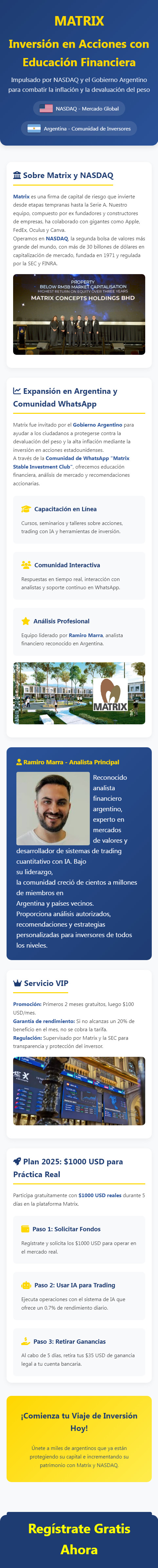Tap the Regístrate Gratis Ahora banner

(x=79, y=1539)
